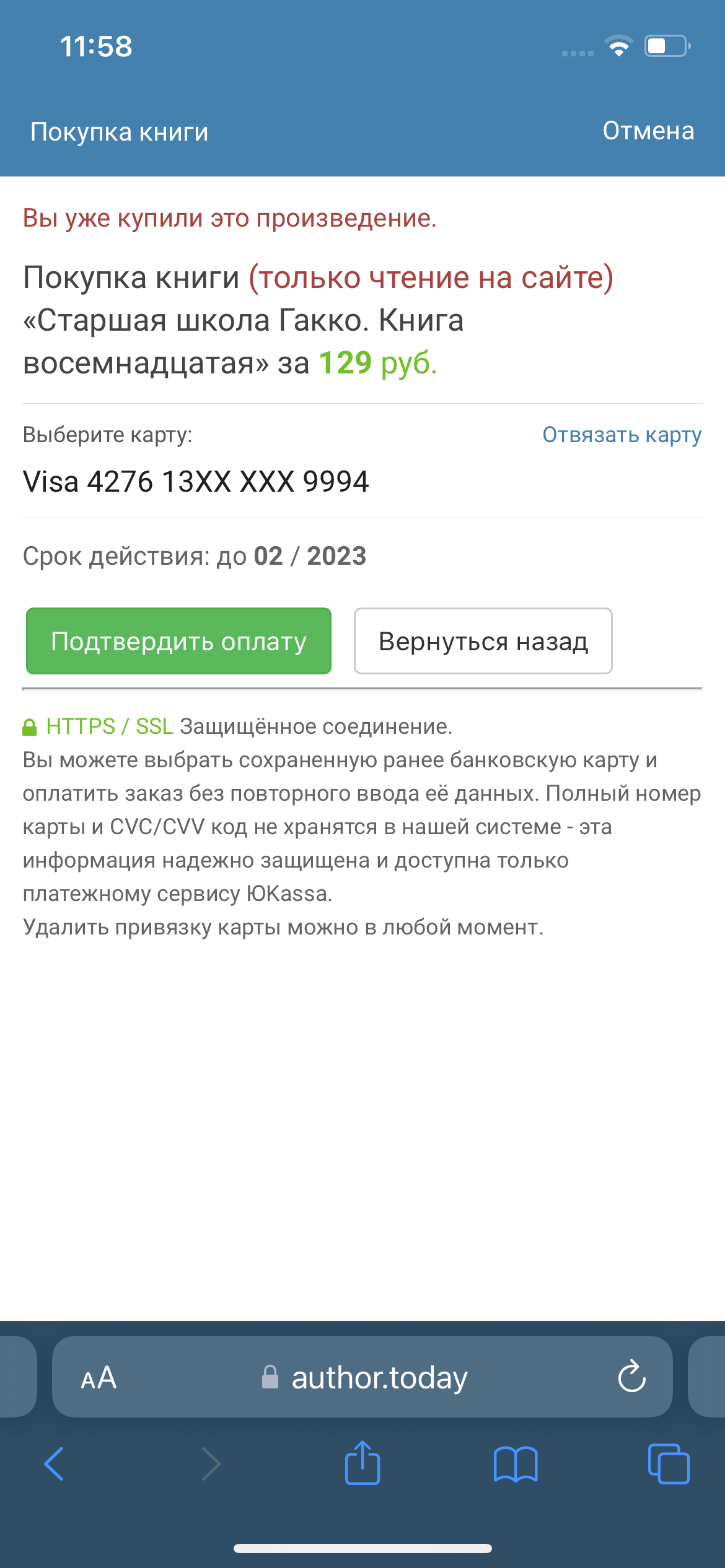Image resolution: width=725 pixels, height=1568 pixels.
Task: Show open Safari tabs
Action: 668,1464
